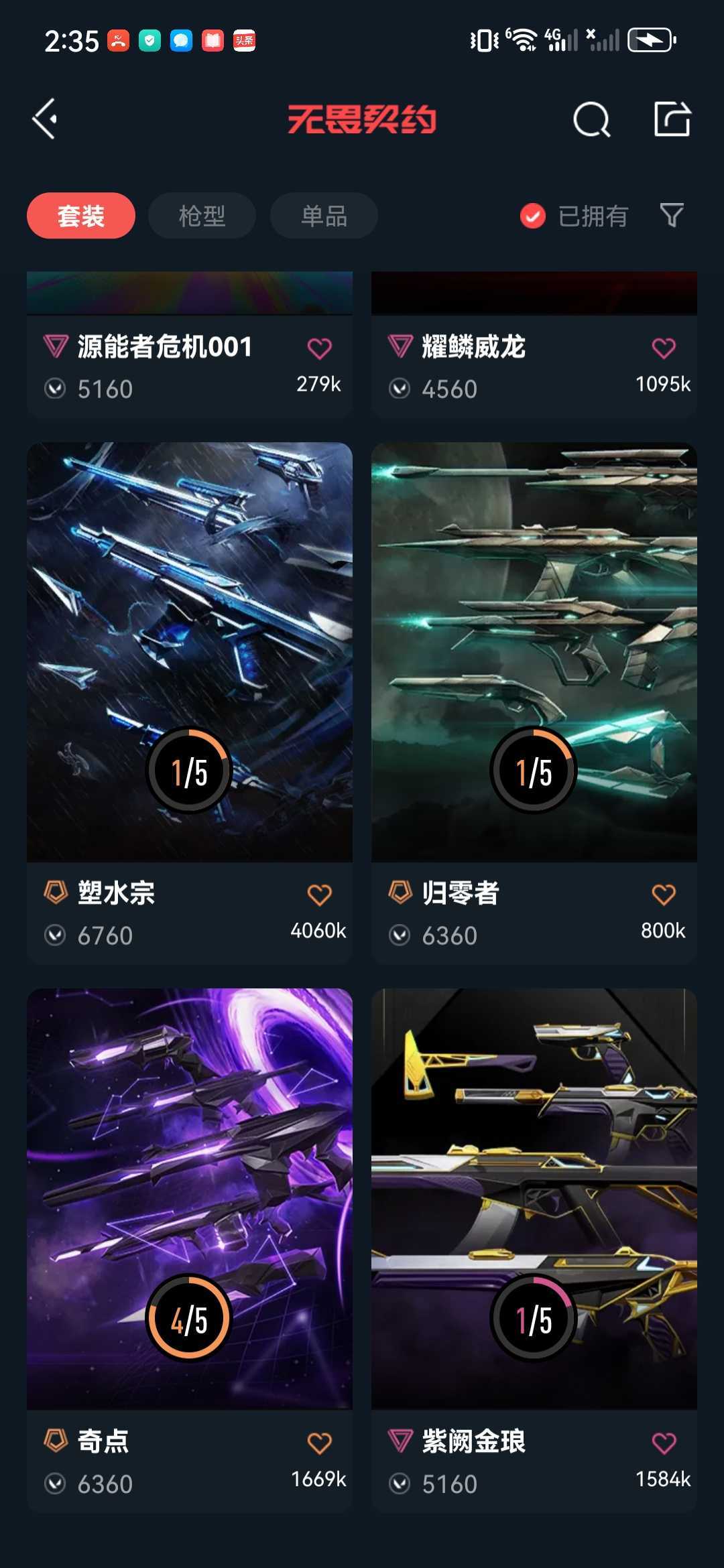Open the 奇点 skin bundle card
The image size is (724, 1568).
190,1250
